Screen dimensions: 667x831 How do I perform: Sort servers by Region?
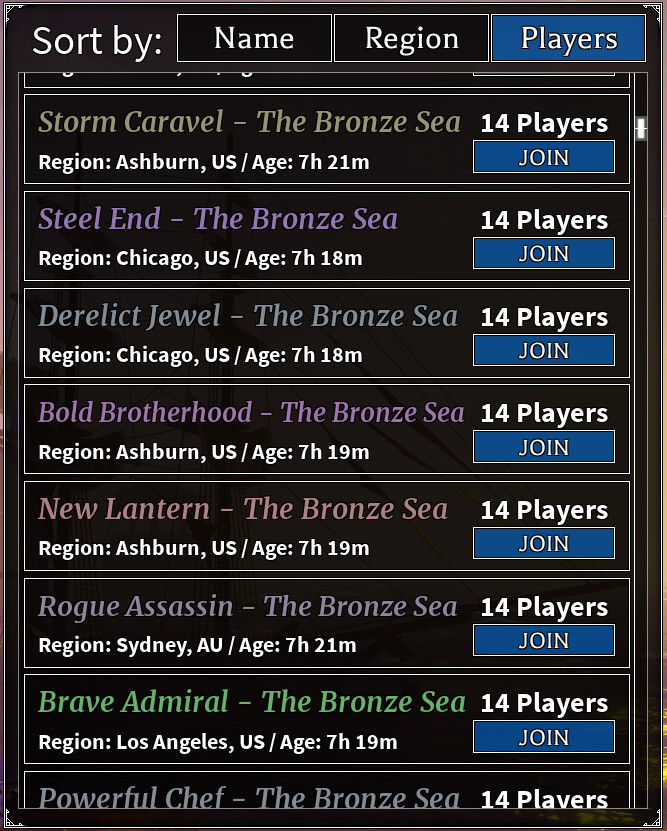tap(411, 39)
